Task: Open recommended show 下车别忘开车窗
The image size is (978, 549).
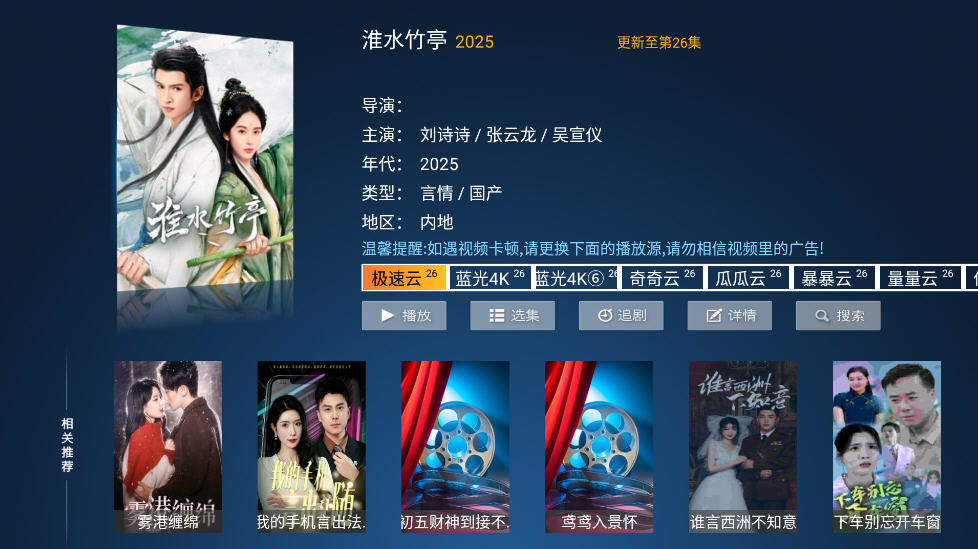Action: point(887,446)
